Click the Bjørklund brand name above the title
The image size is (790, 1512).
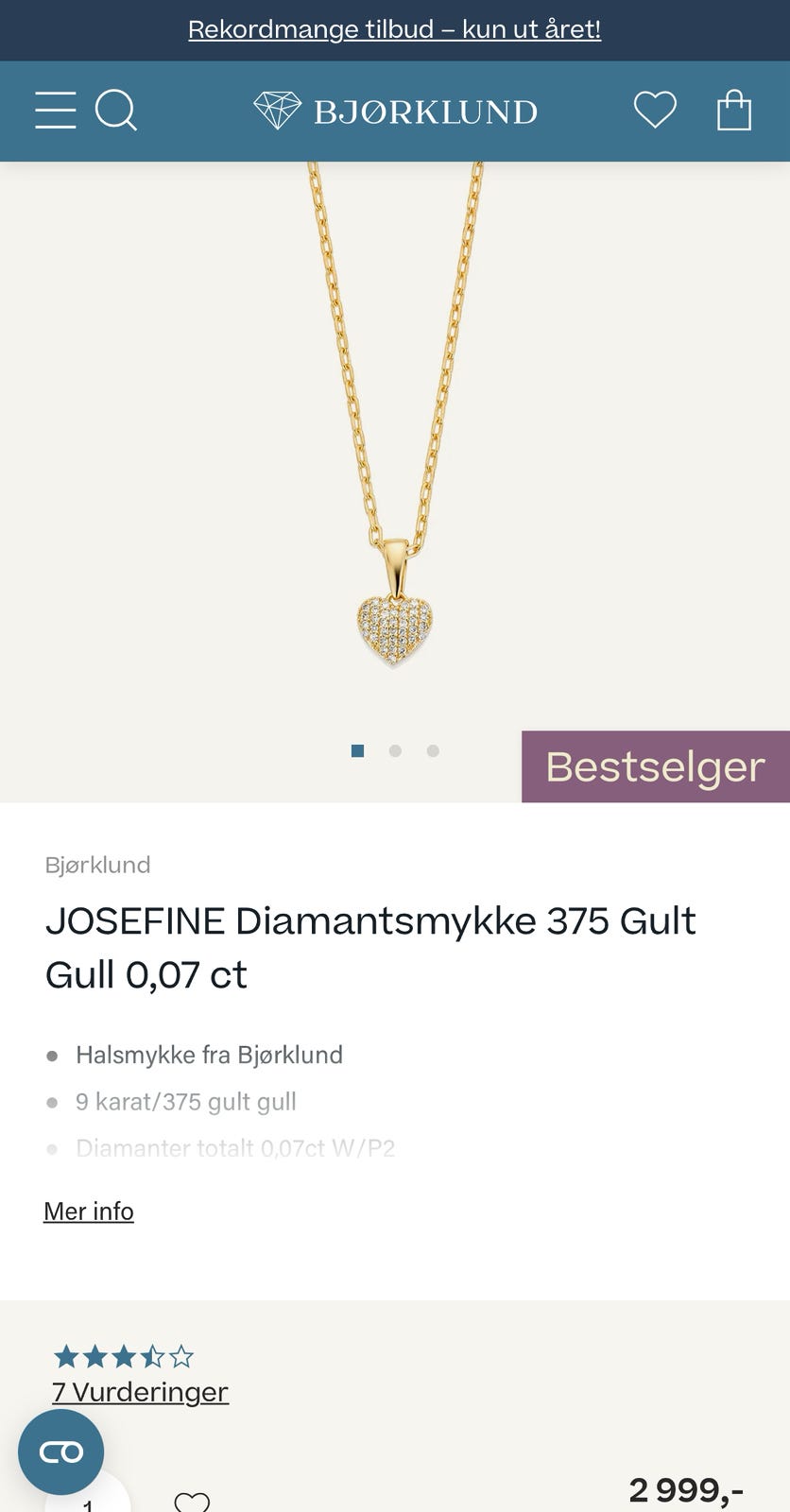pyautogui.click(x=97, y=865)
